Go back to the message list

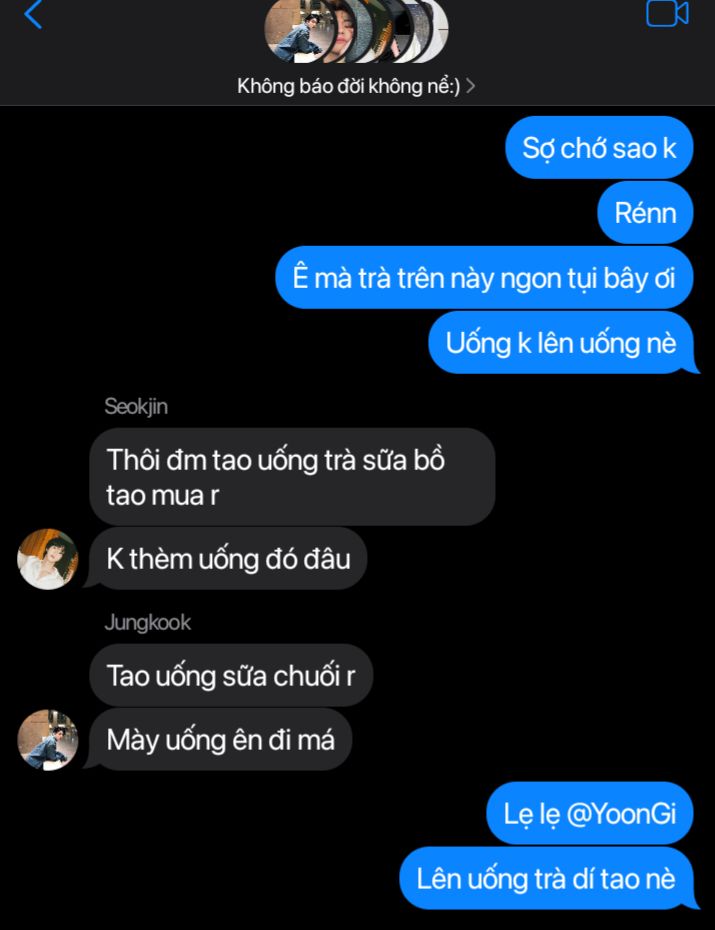click(x=33, y=14)
